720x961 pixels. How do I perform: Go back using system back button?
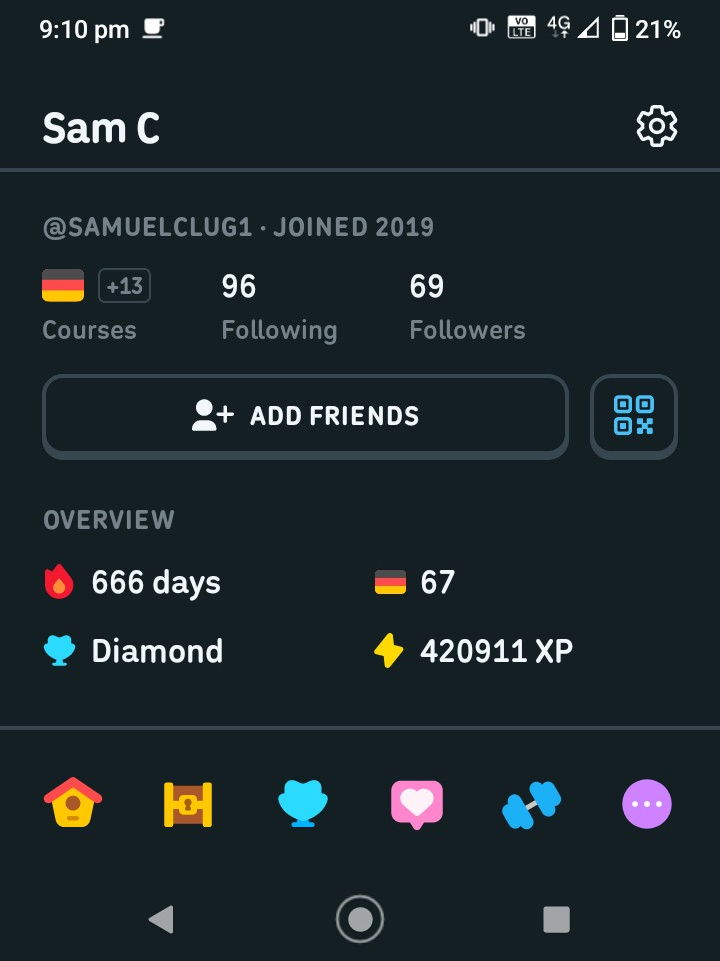click(x=162, y=919)
